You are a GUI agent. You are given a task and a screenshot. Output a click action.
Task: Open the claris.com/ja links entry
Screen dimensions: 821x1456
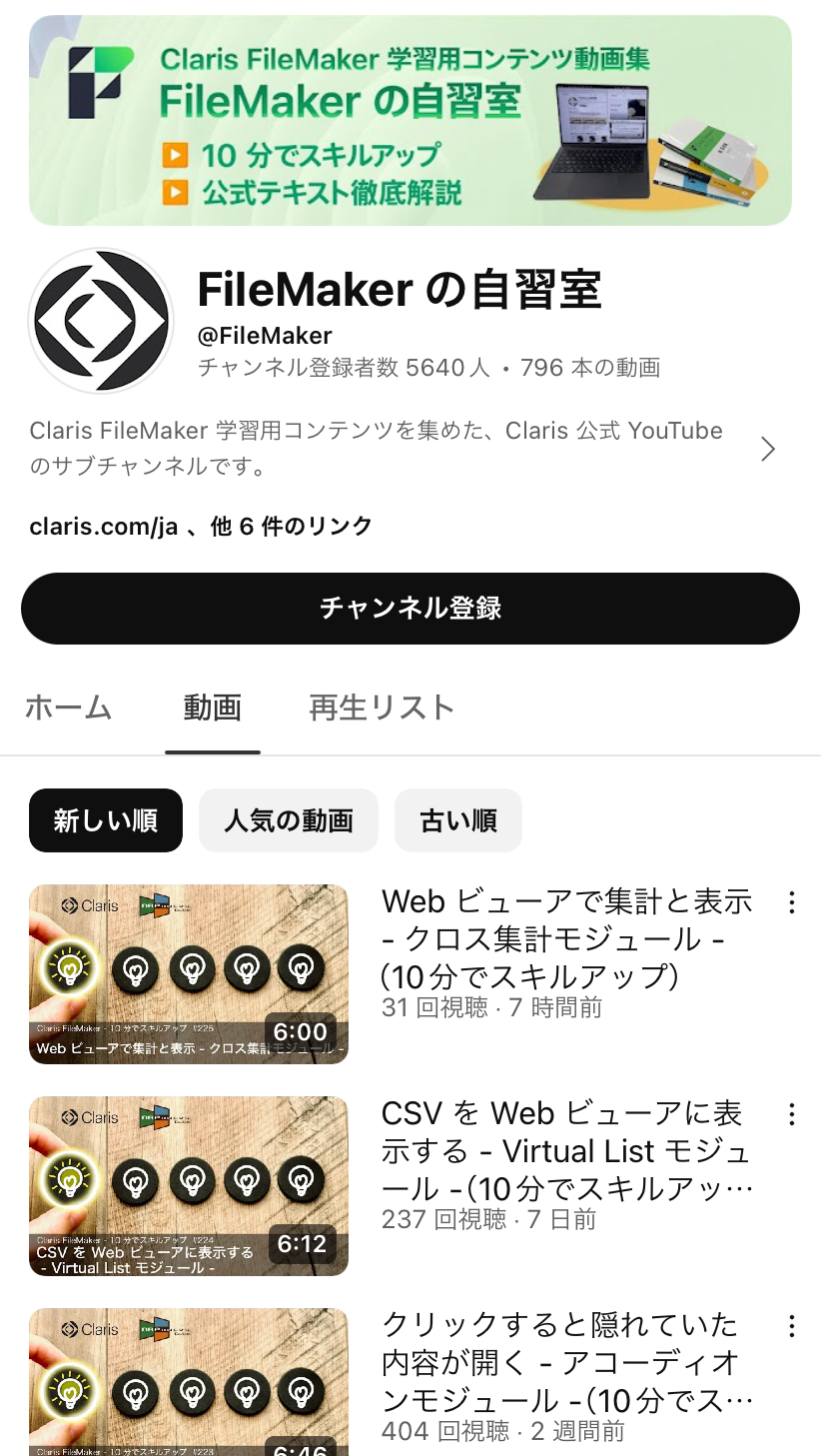[x=201, y=526]
